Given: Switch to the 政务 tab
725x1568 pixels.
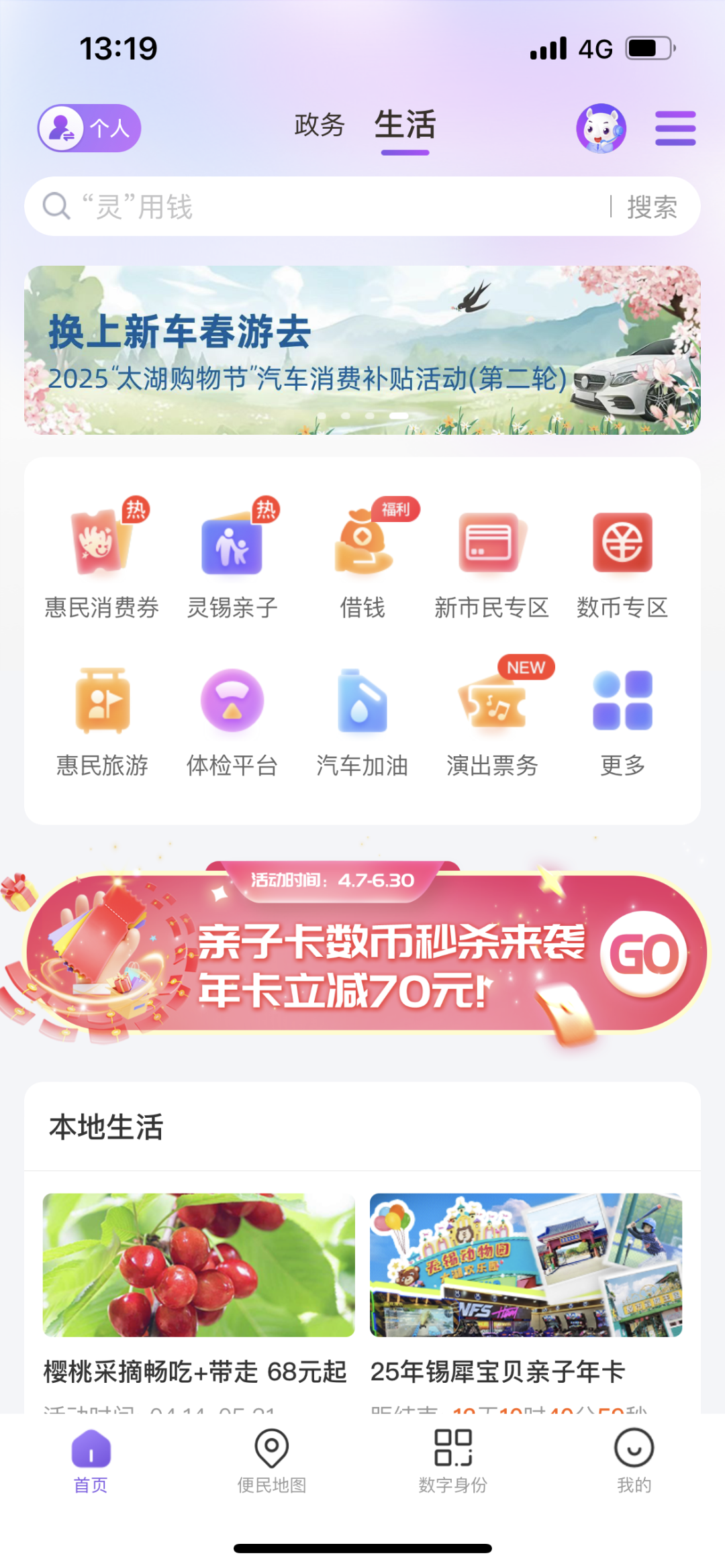Looking at the screenshot, I should [x=319, y=125].
